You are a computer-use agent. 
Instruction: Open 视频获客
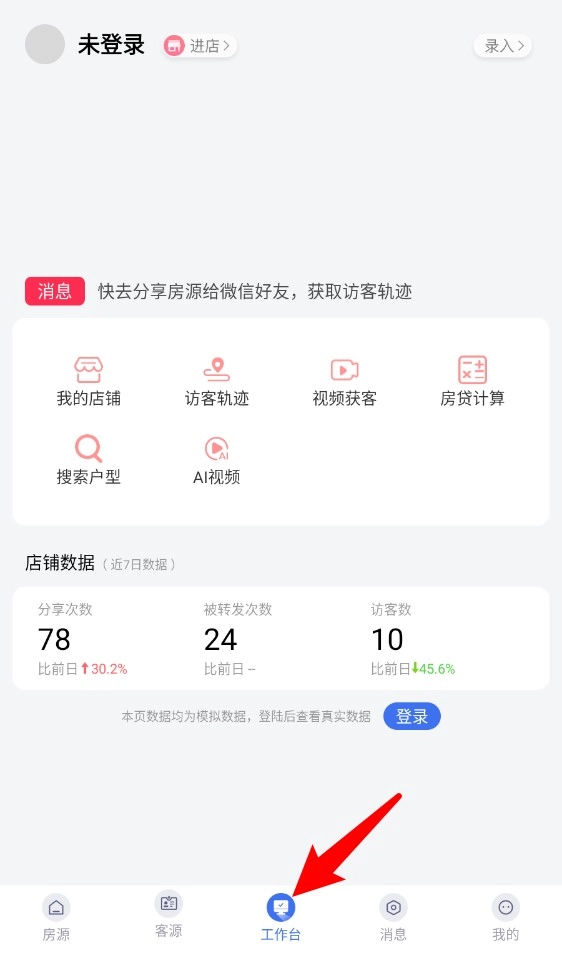(344, 381)
